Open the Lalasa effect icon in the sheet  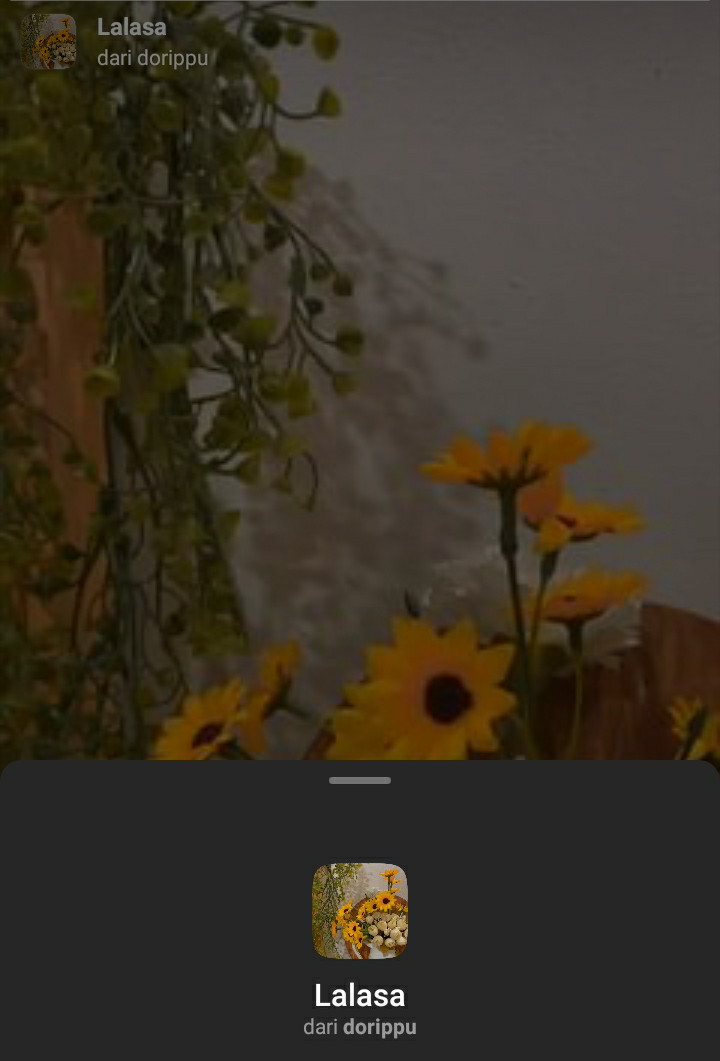point(360,910)
